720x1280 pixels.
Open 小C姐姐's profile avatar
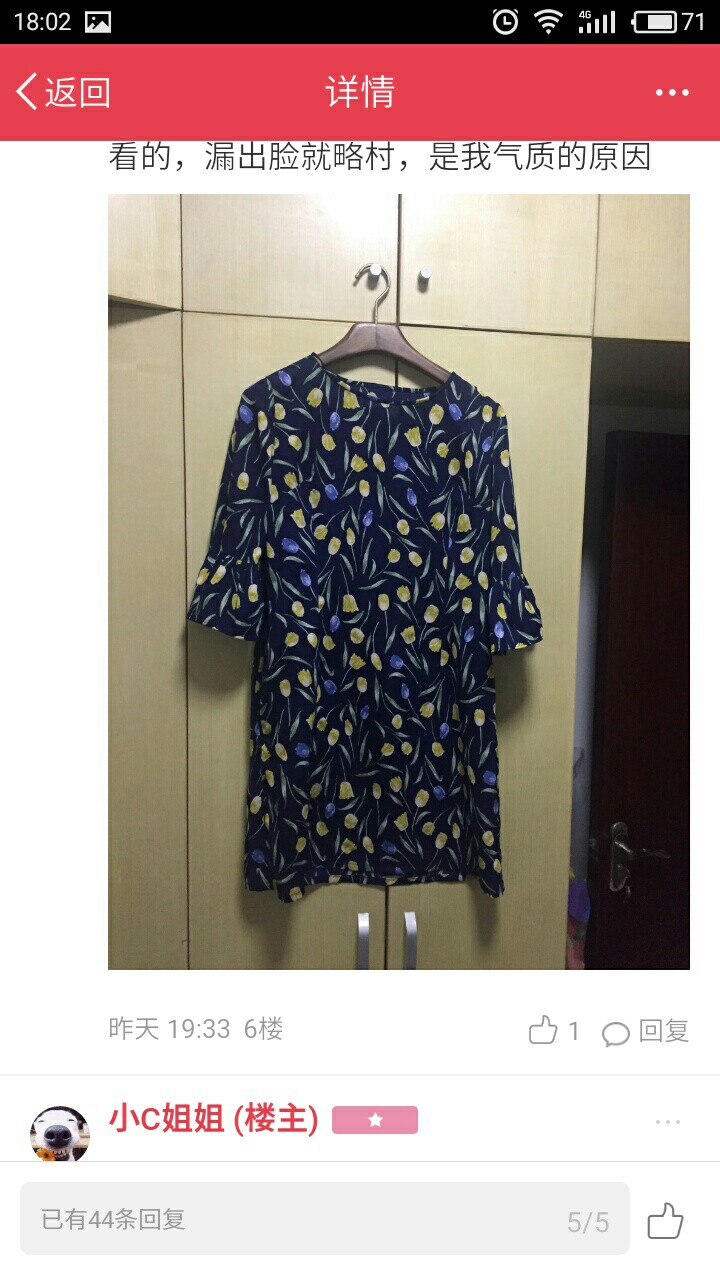(x=60, y=1134)
